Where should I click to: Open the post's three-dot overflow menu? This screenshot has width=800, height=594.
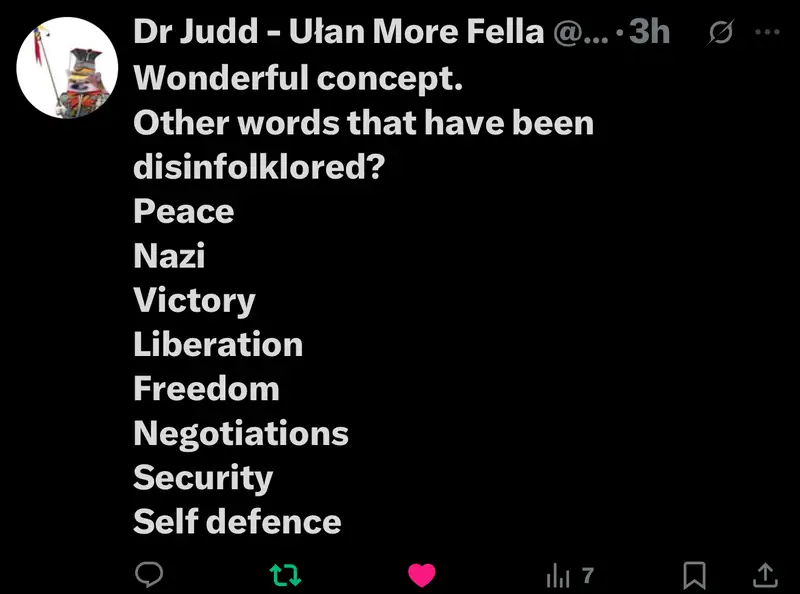(767, 32)
